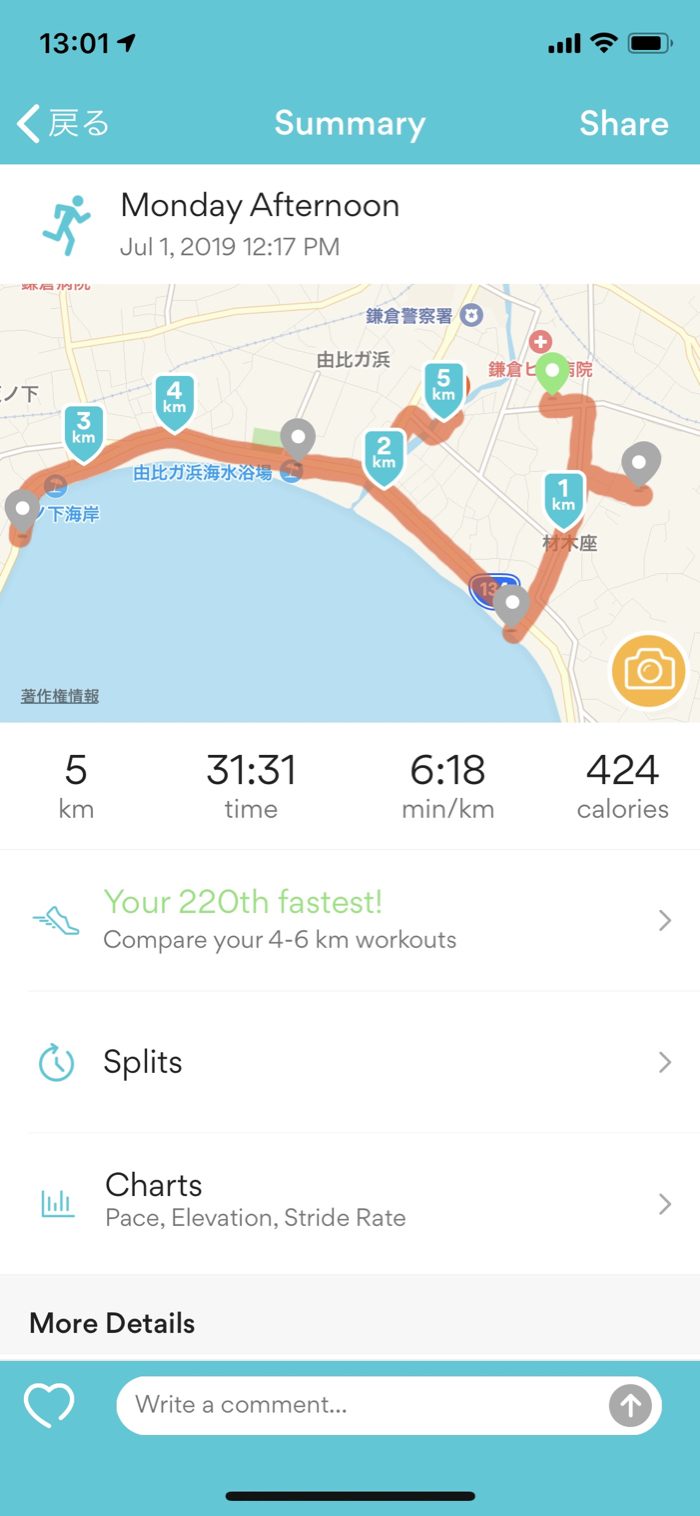Send the comment with the arrow button
This screenshot has width=700, height=1516.
pyautogui.click(x=630, y=1405)
